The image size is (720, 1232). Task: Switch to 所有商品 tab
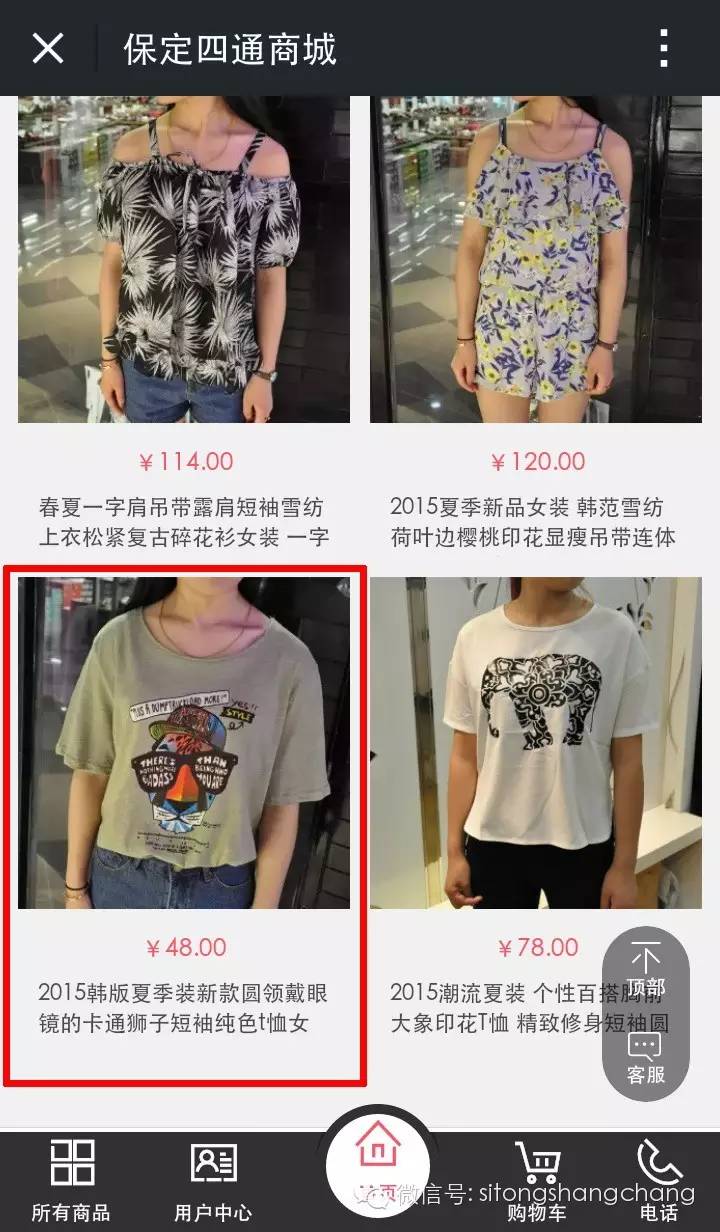[x=71, y=1180]
